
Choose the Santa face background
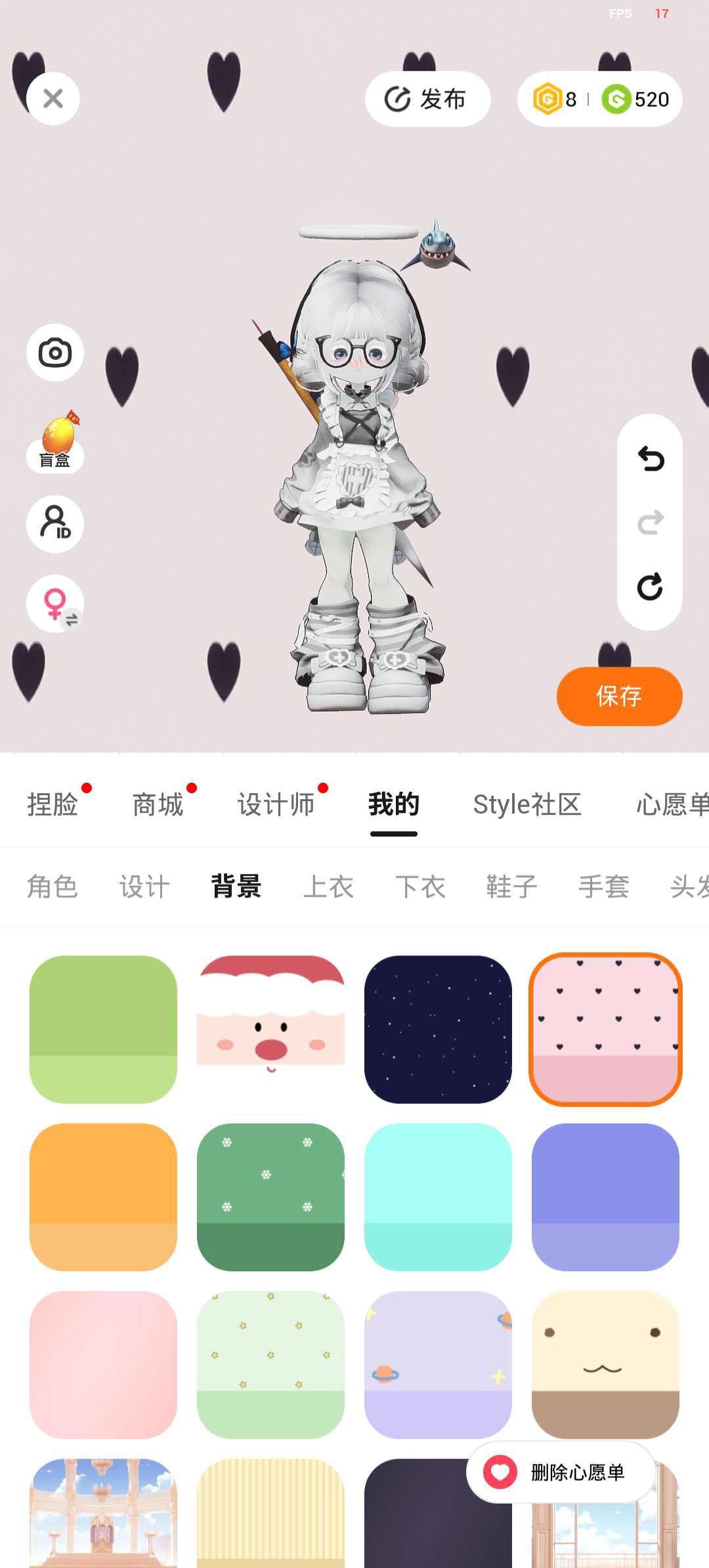pyautogui.click(x=270, y=1029)
